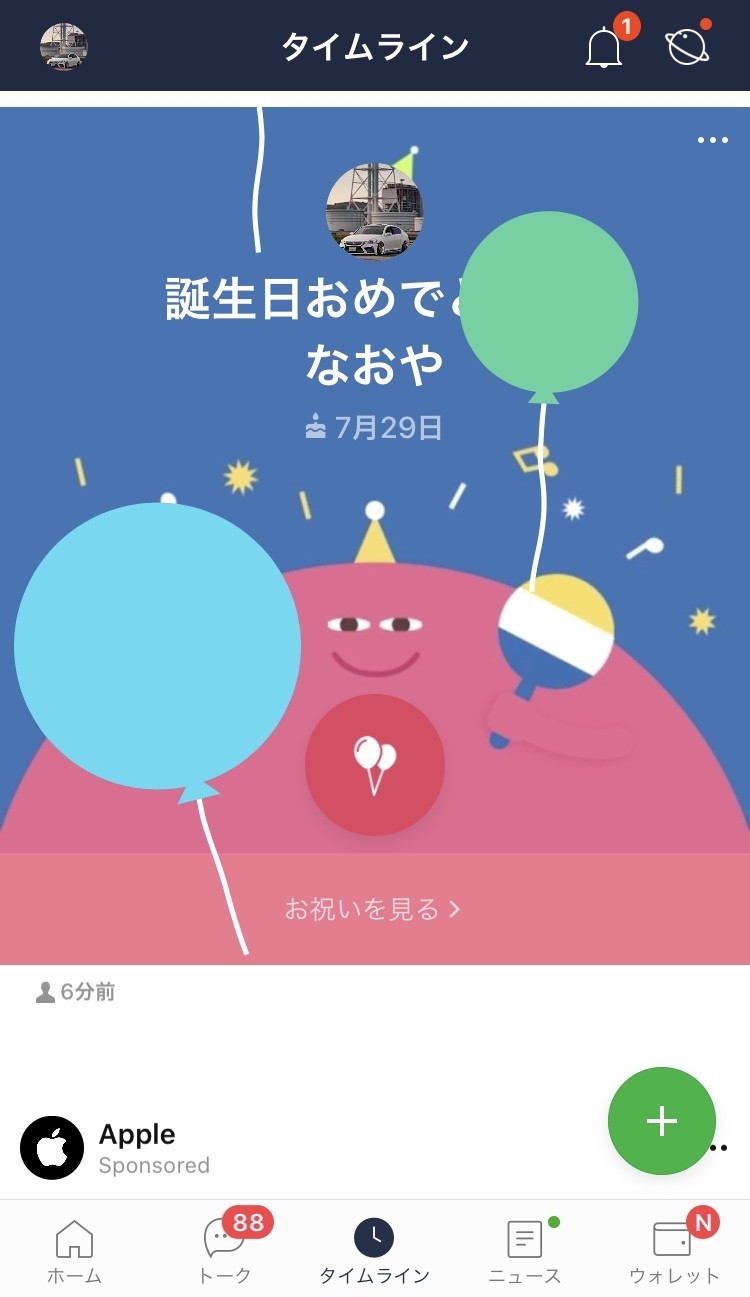Open the birthday card's three-dot menu

712,140
